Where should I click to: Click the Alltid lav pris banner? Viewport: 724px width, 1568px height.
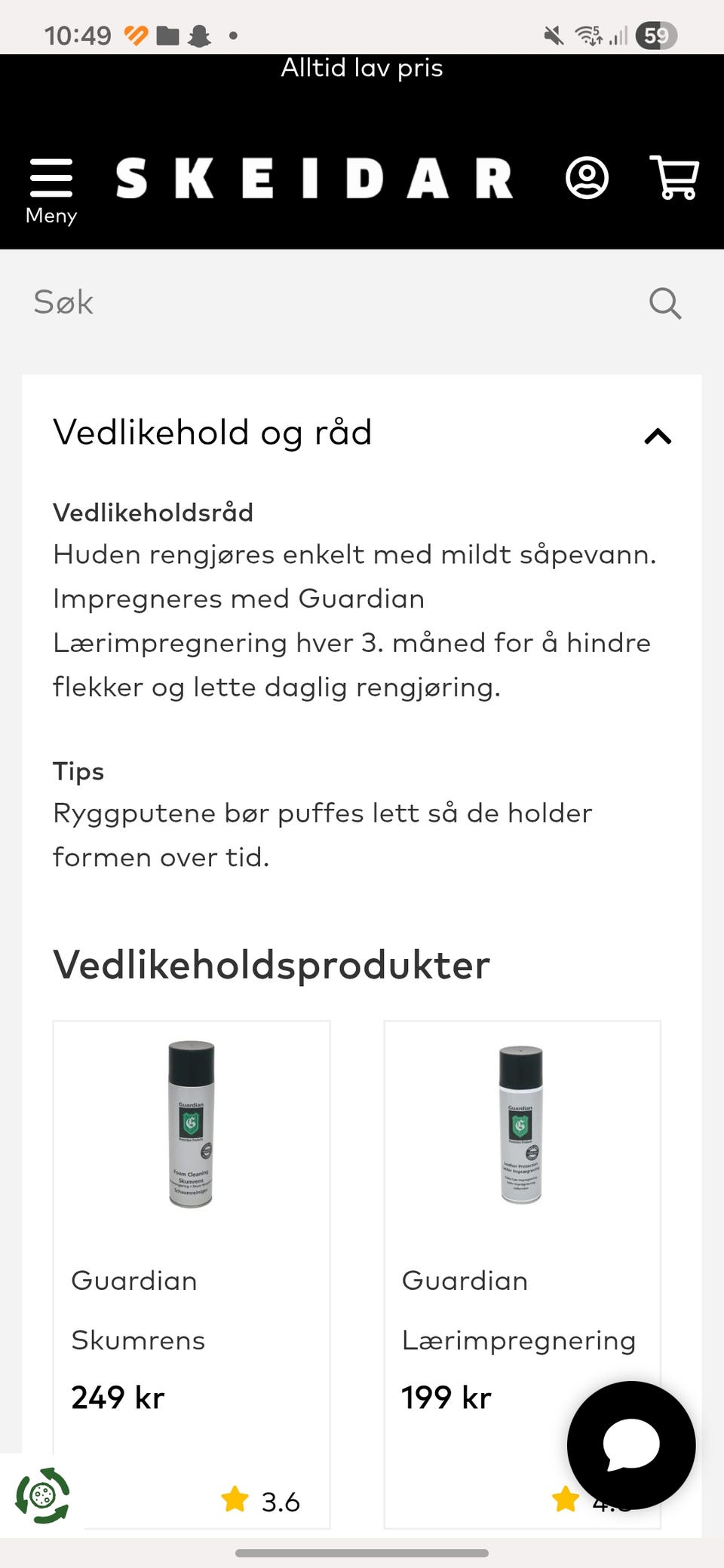click(x=362, y=68)
